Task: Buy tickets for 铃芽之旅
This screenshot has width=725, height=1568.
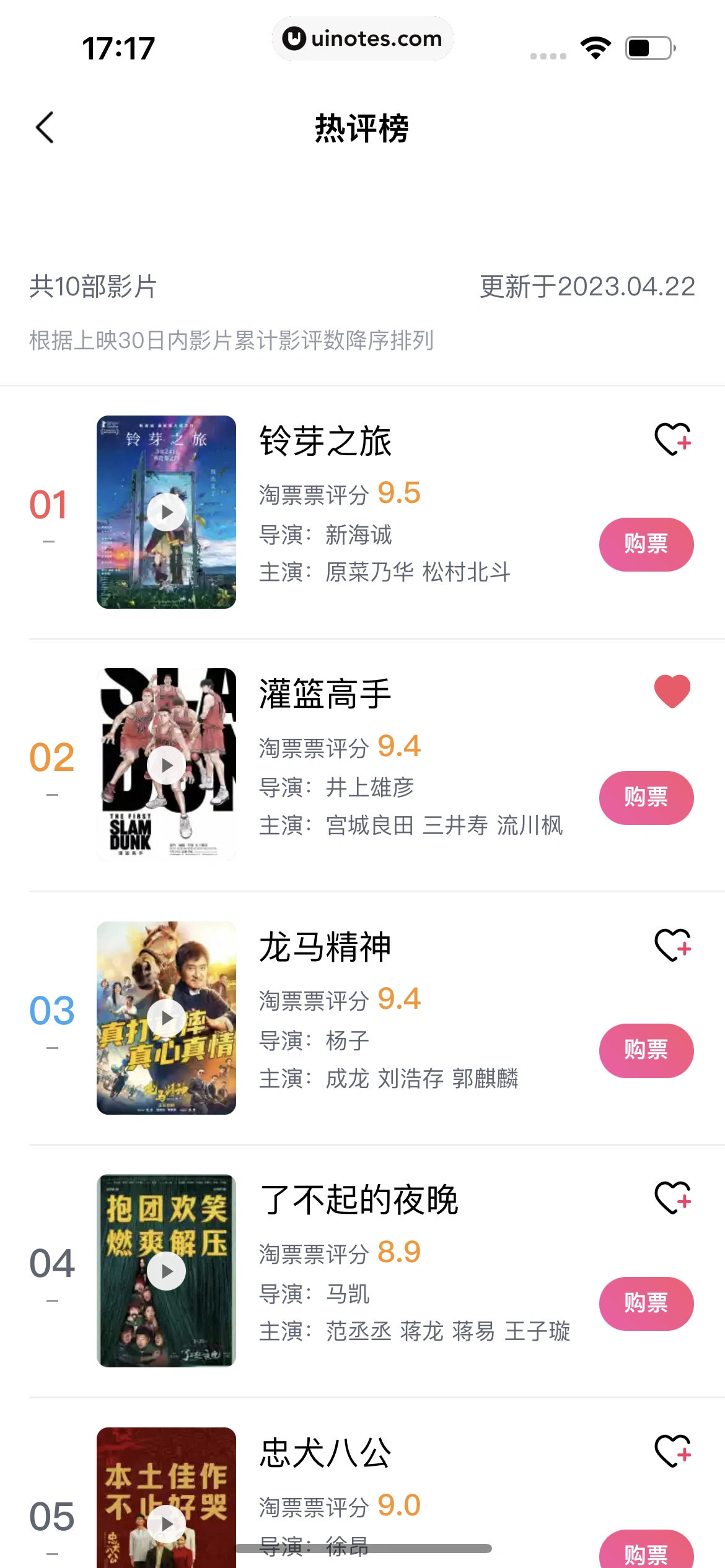Action: pos(646,544)
